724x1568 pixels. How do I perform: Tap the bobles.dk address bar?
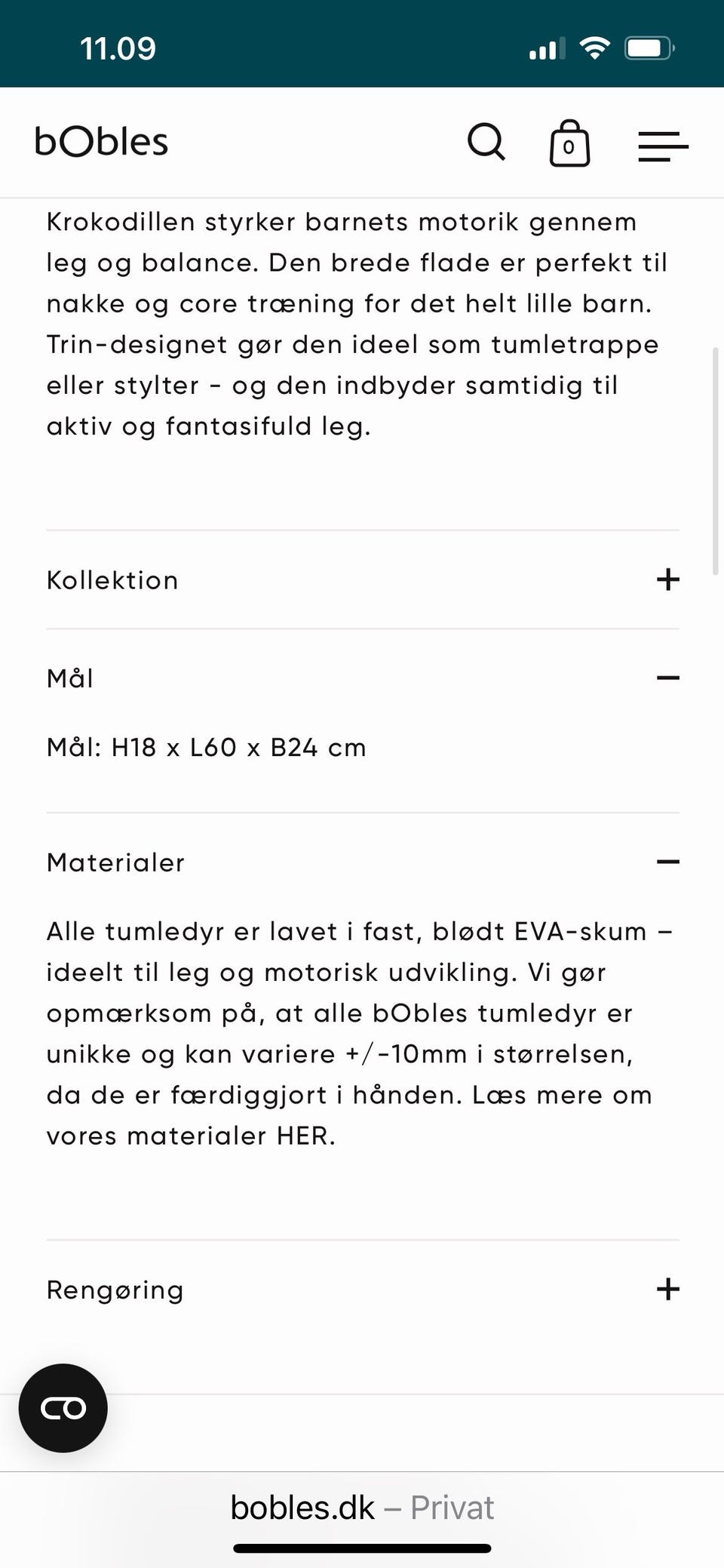click(x=303, y=1507)
